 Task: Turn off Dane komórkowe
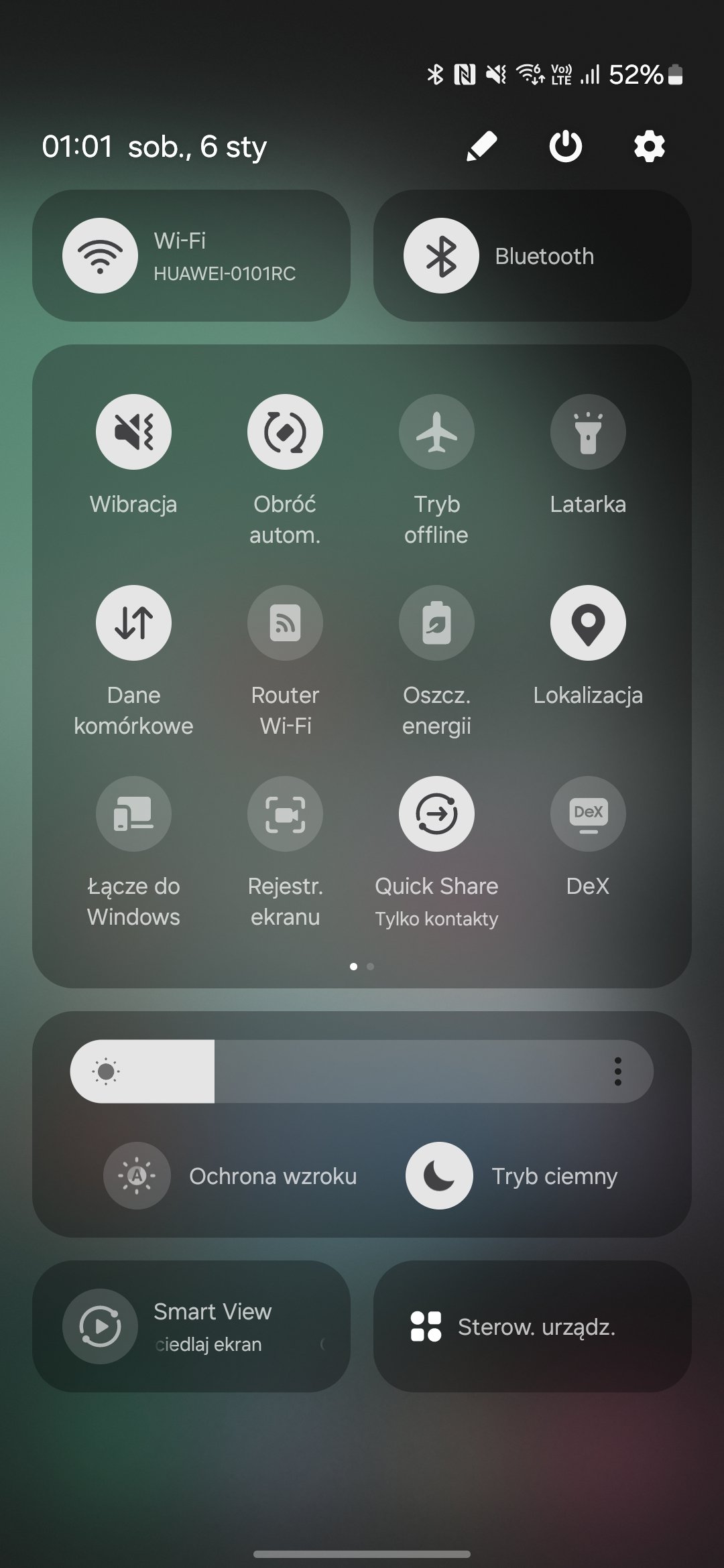[133, 623]
